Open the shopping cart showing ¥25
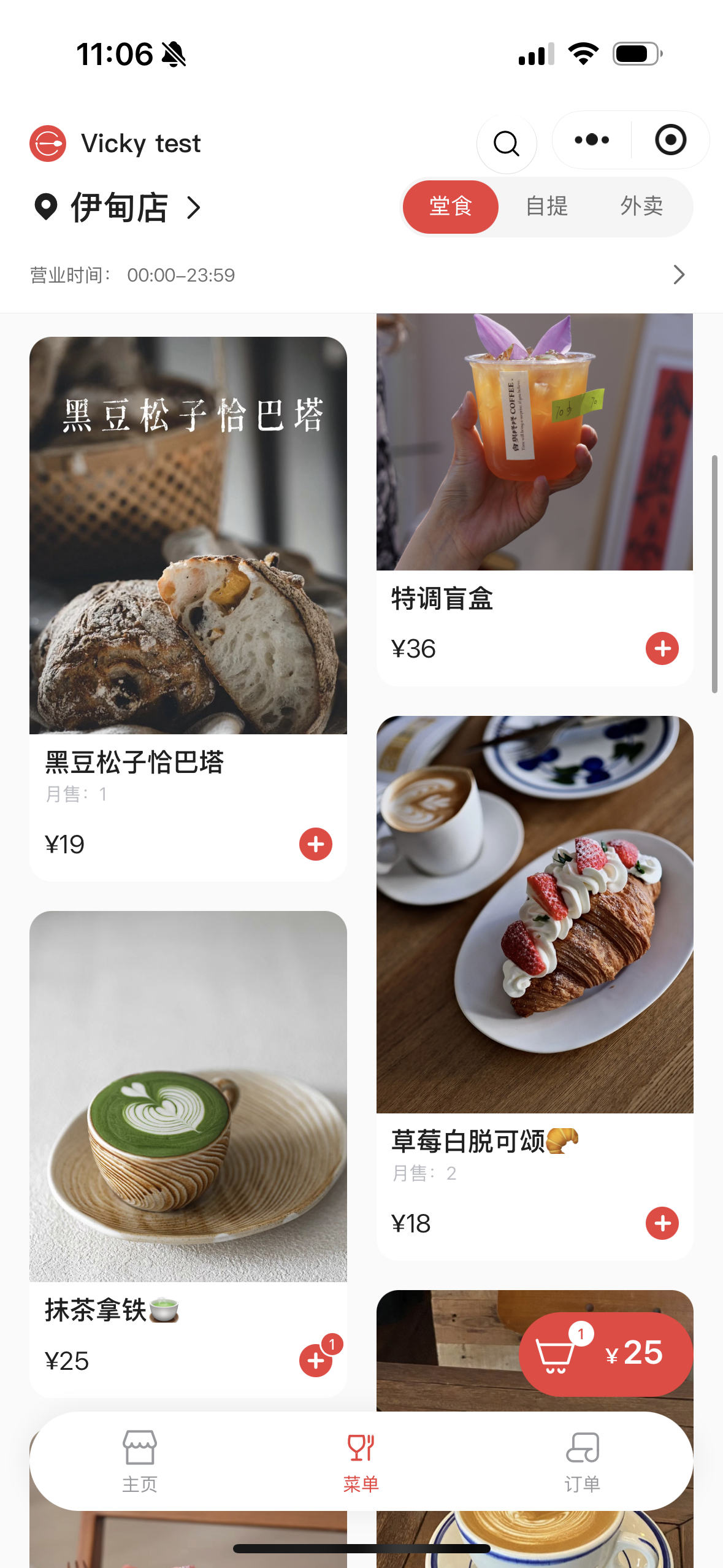 pos(606,1354)
